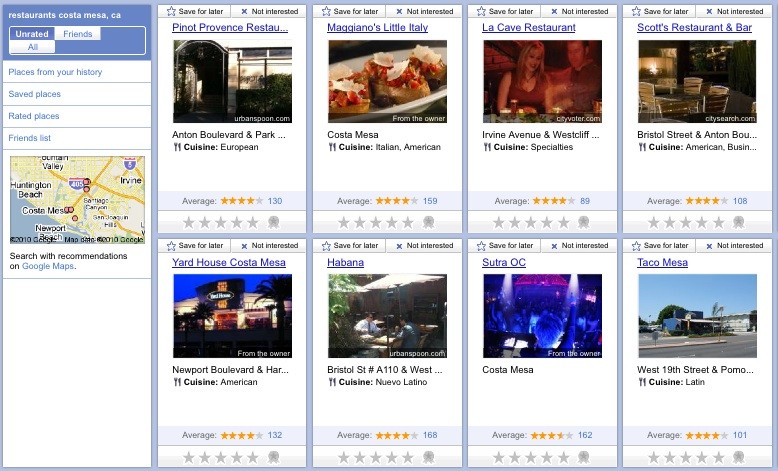Open Rated places list

(x=34, y=116)
